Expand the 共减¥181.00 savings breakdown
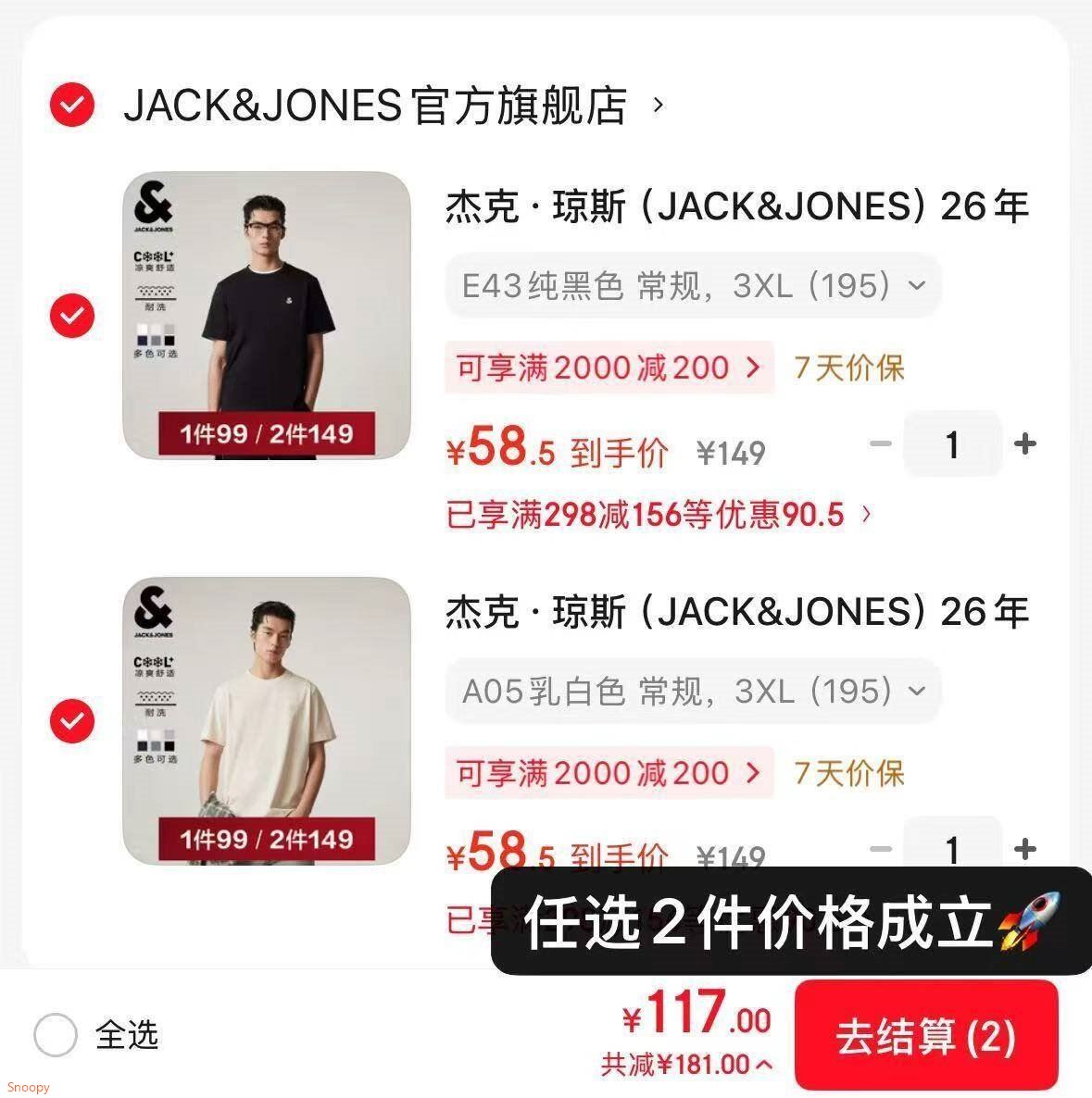The image size is (1092, 1098). (x=686, y=1065)
